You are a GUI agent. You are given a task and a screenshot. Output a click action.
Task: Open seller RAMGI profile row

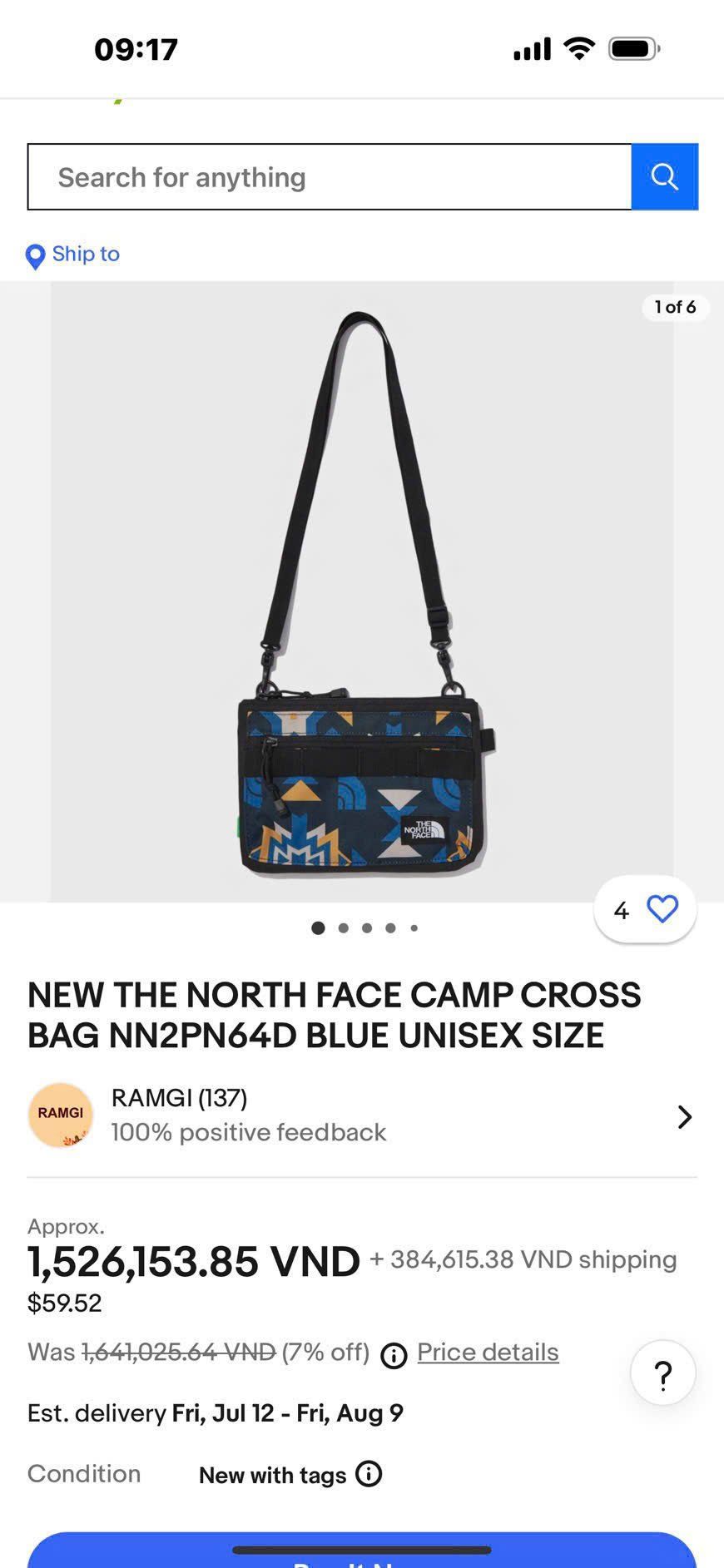tap(362, 1115)
